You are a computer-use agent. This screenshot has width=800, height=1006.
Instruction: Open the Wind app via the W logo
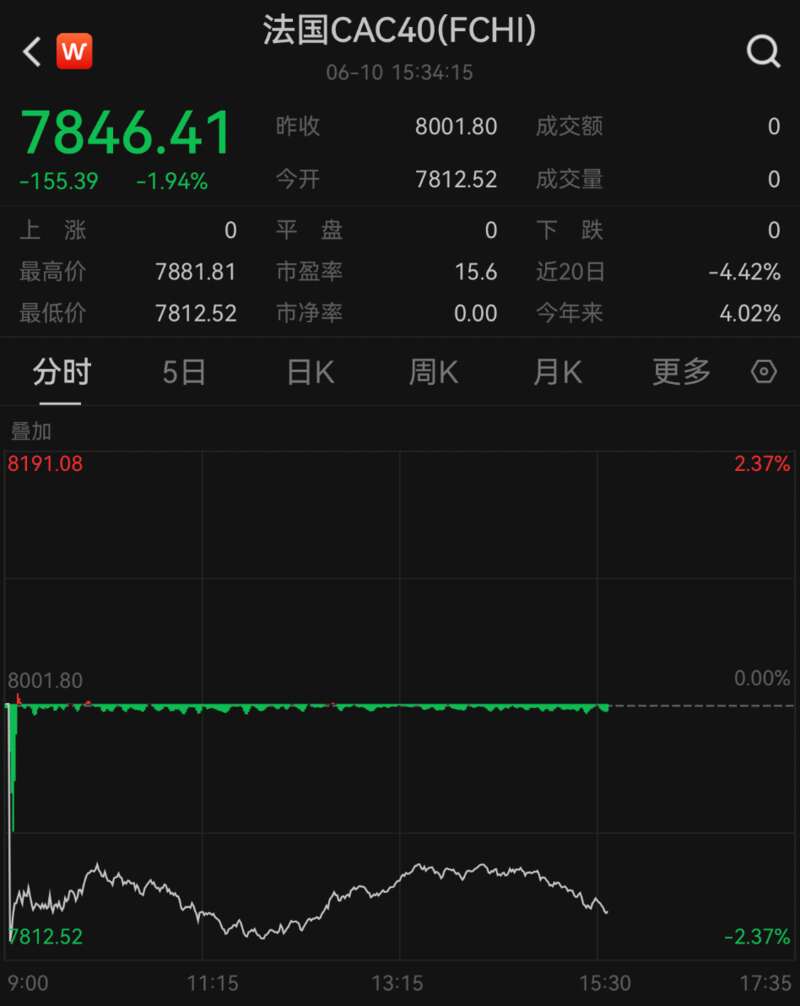click(x=72, y=48)
